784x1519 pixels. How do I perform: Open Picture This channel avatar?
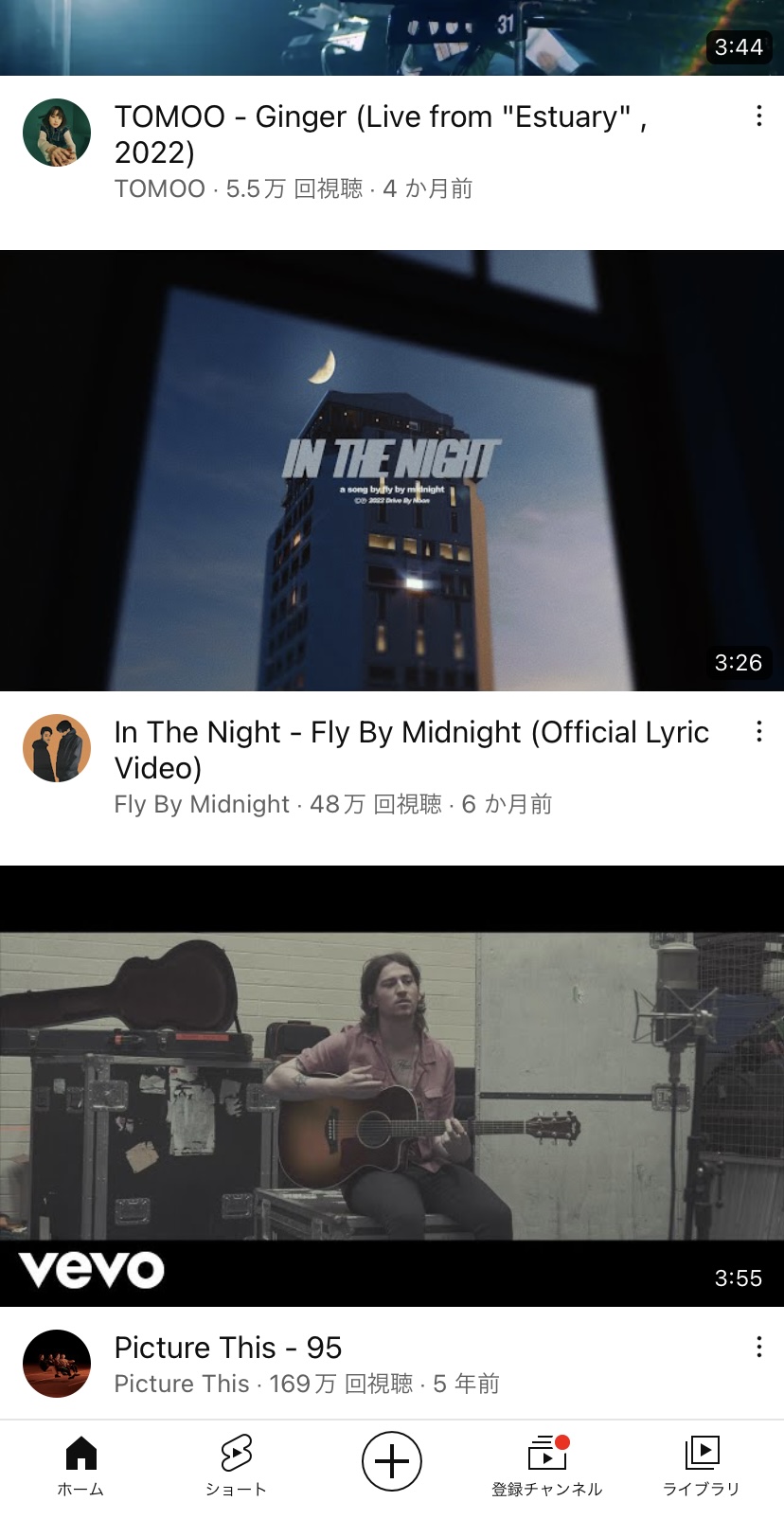tap(57, 1364)
